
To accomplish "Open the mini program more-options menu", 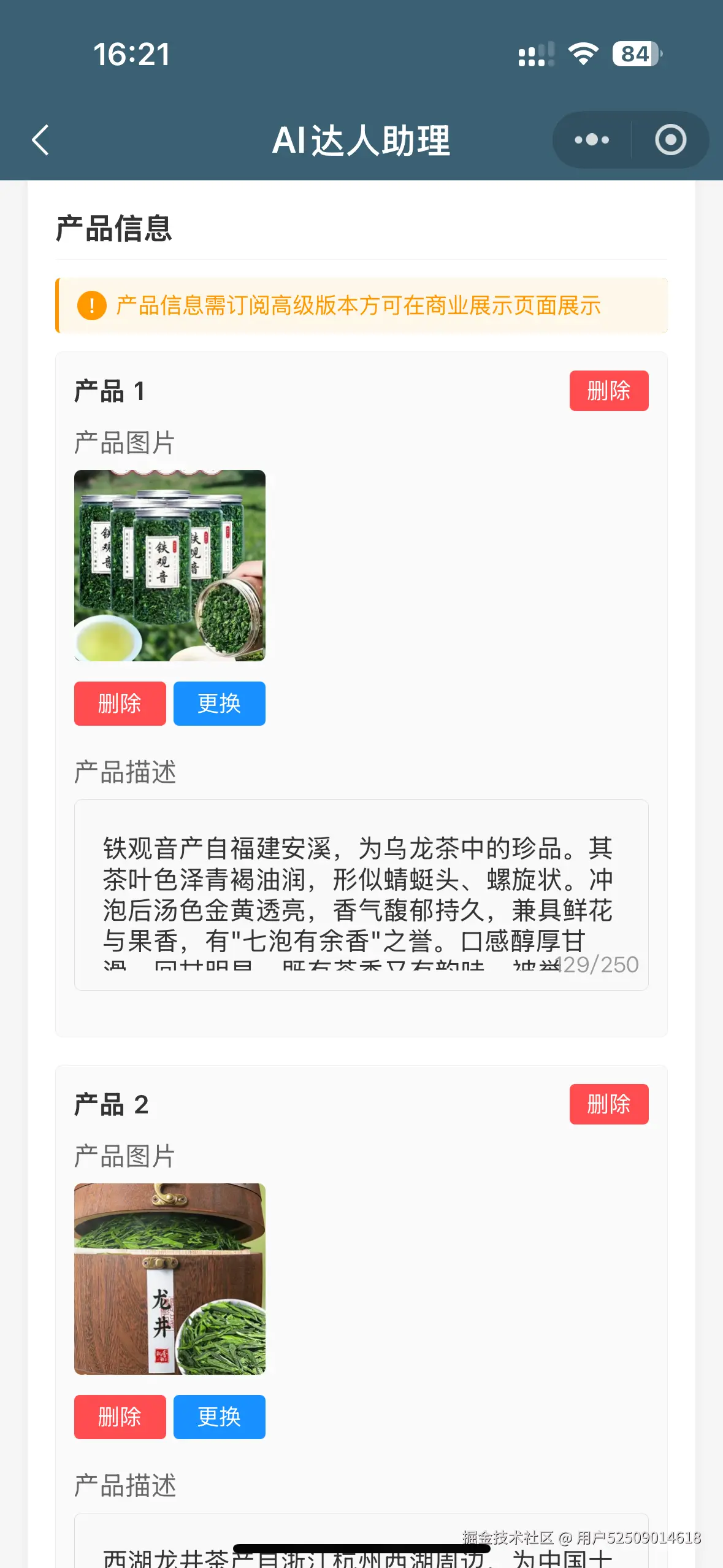I will (x=591, y=140).
